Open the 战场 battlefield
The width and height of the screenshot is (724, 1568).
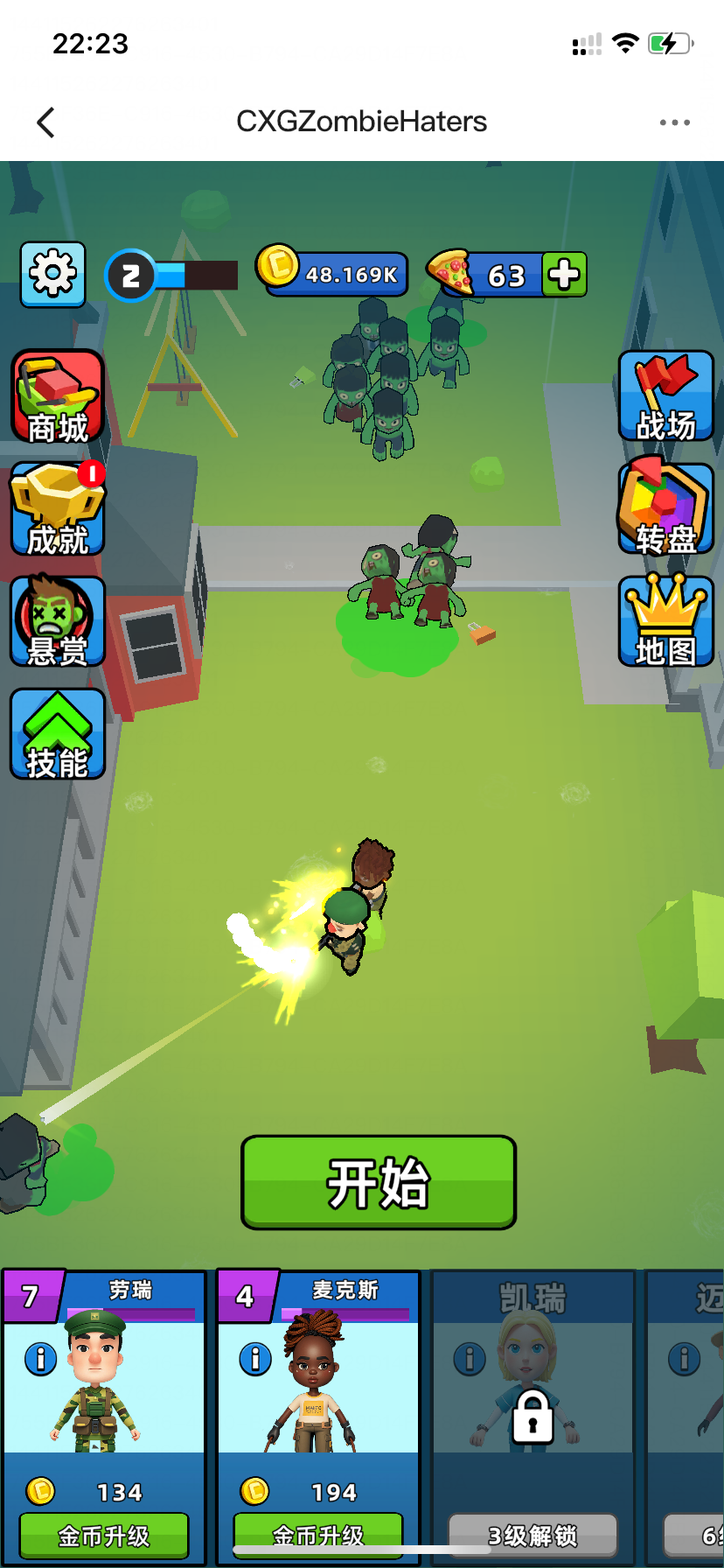(x=665, y=396)
